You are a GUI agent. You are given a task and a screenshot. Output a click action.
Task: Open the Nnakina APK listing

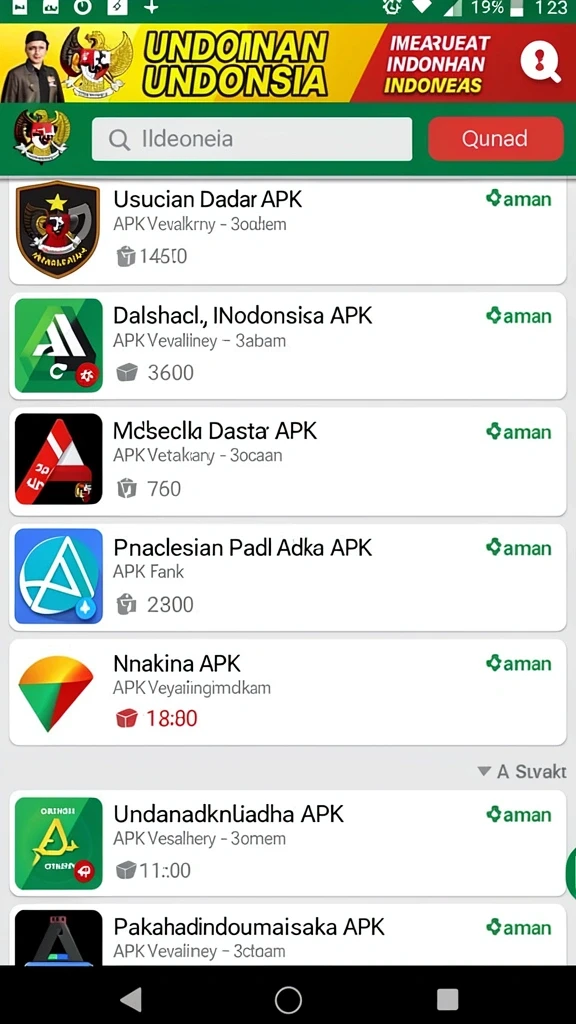[287, 692]
